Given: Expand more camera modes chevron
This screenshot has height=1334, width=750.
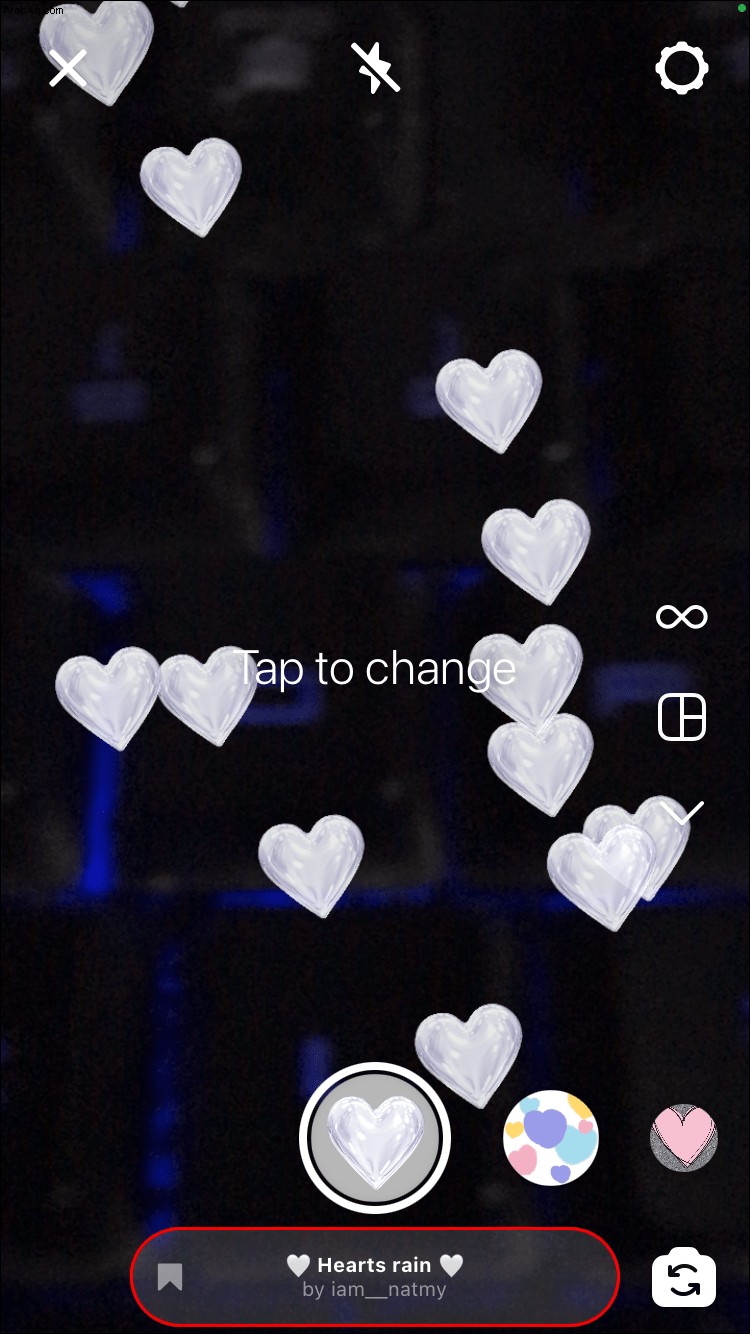Looking at the screenshot, I should coord(682,811).
